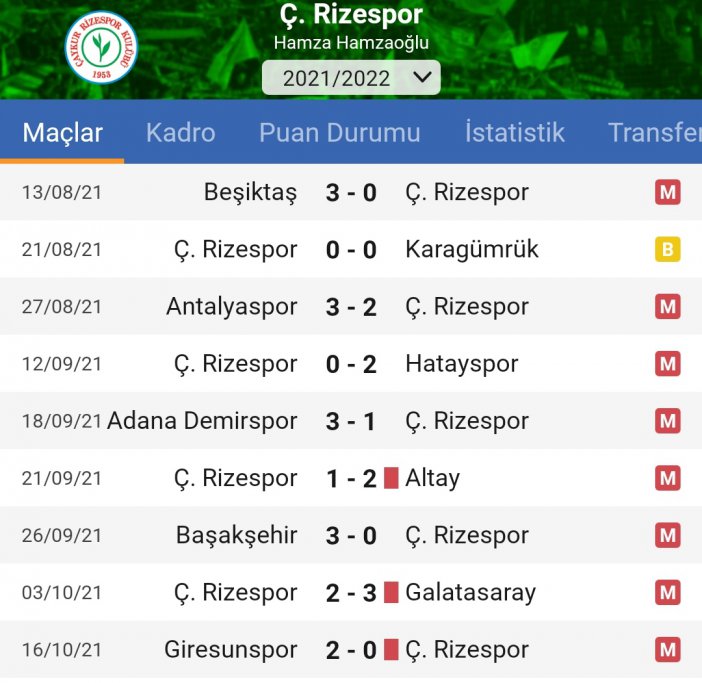Open the Ç. Rizespor 0-2 Hatayspor match
The width and height of the screenshot is (702, 683).
click(351, 364)
